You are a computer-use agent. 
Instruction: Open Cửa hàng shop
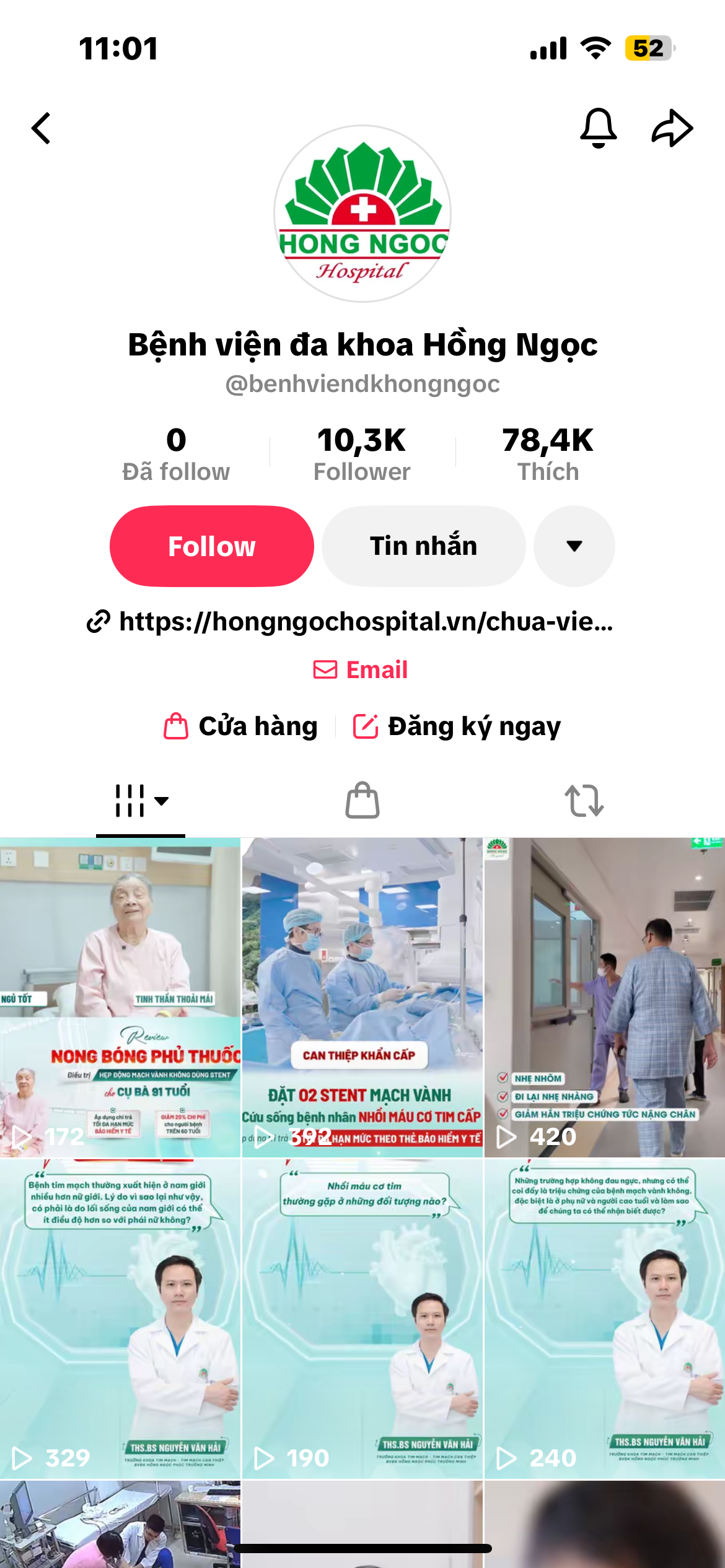(240, 726)
